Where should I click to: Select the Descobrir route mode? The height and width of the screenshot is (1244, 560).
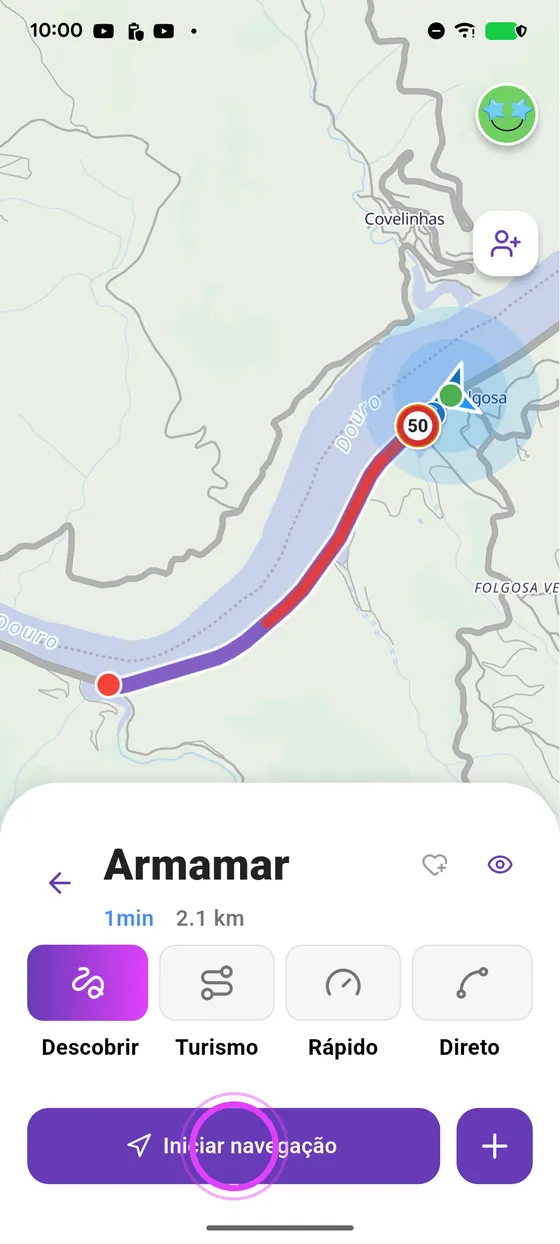point(88,983)
